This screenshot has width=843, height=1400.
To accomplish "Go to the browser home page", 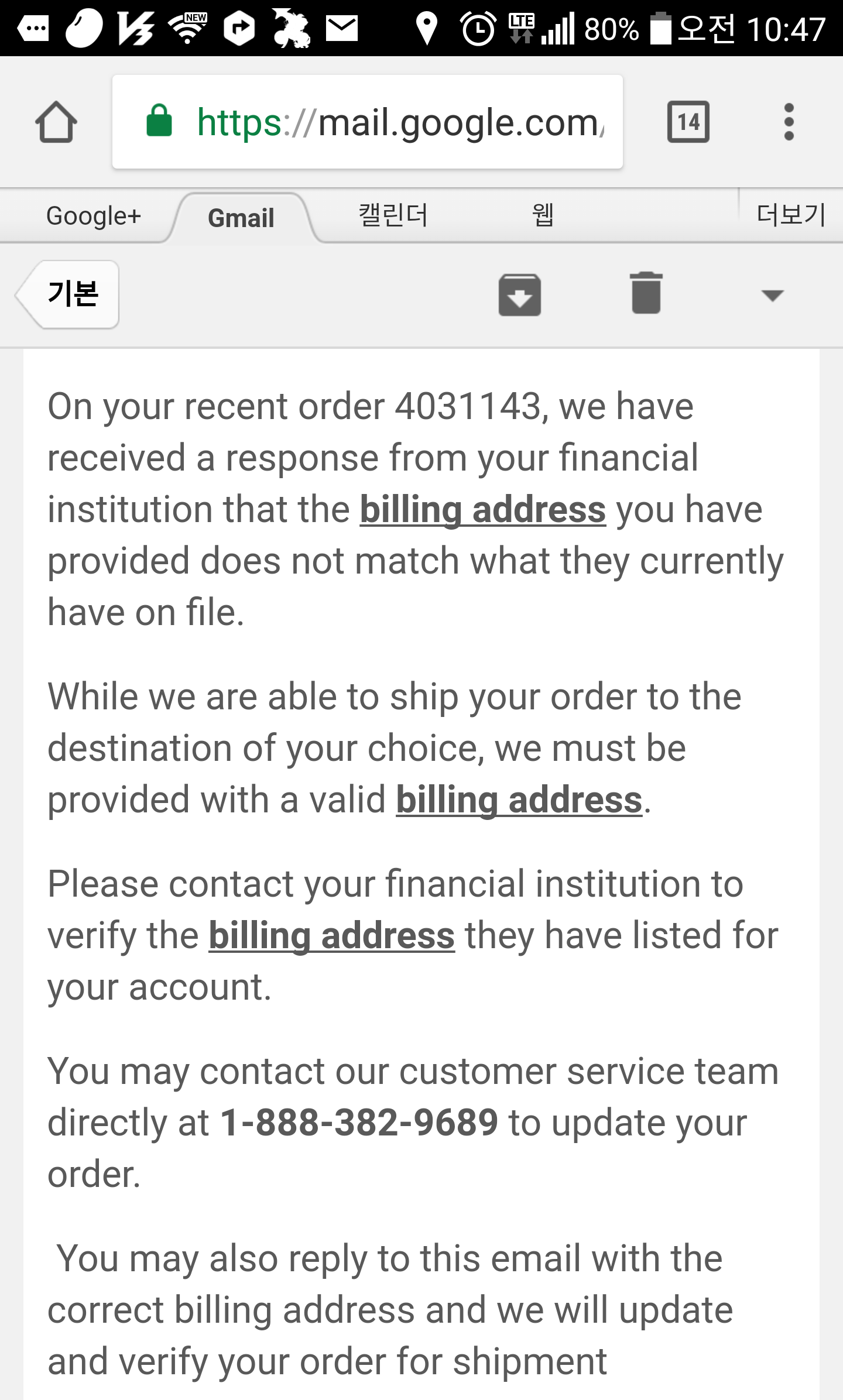I will pos(56,122).
